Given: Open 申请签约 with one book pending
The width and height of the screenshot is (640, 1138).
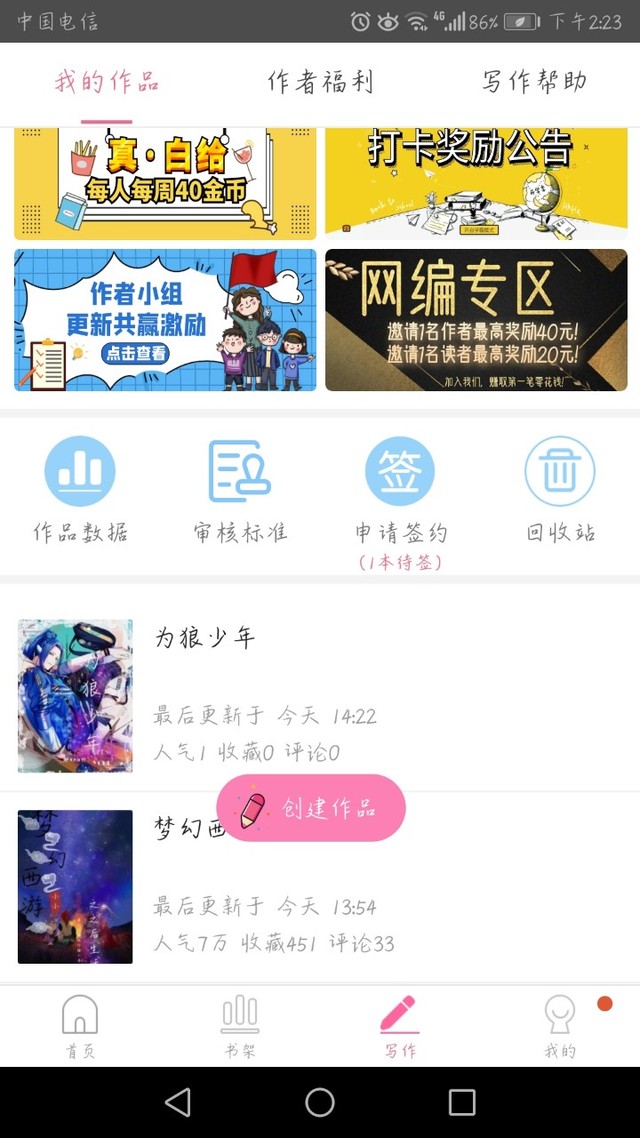Looking at the screenshot, I should [400, 502].
